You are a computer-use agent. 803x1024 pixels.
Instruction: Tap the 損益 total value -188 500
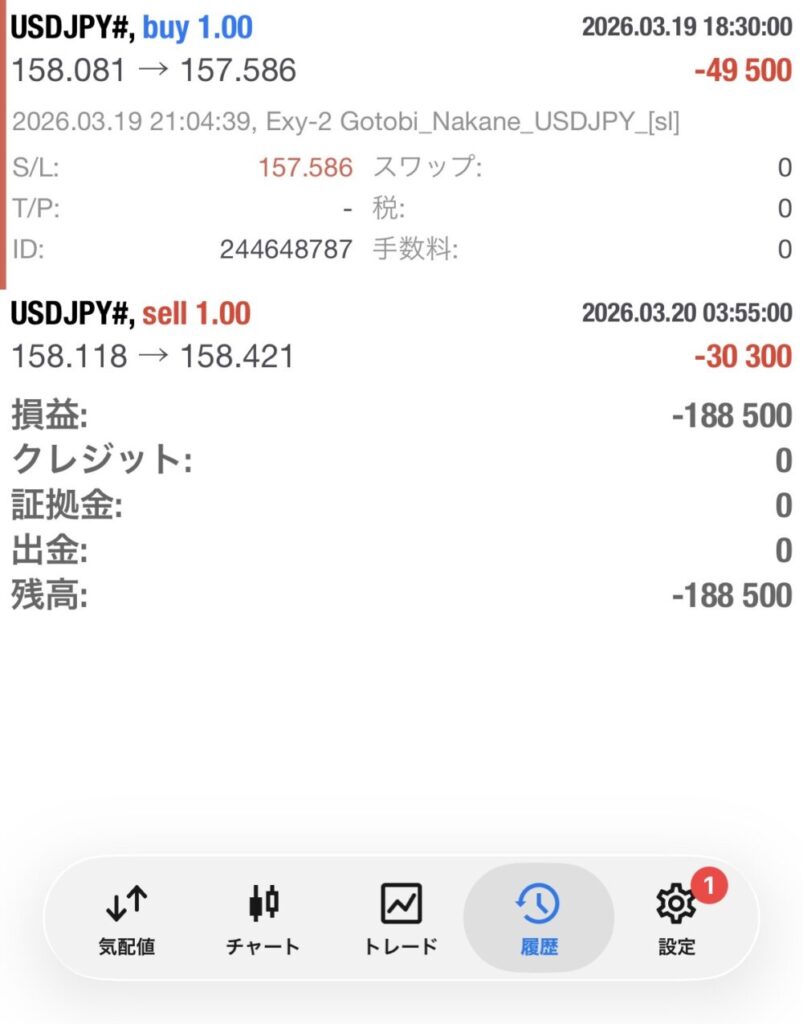(x=731, y=416)
